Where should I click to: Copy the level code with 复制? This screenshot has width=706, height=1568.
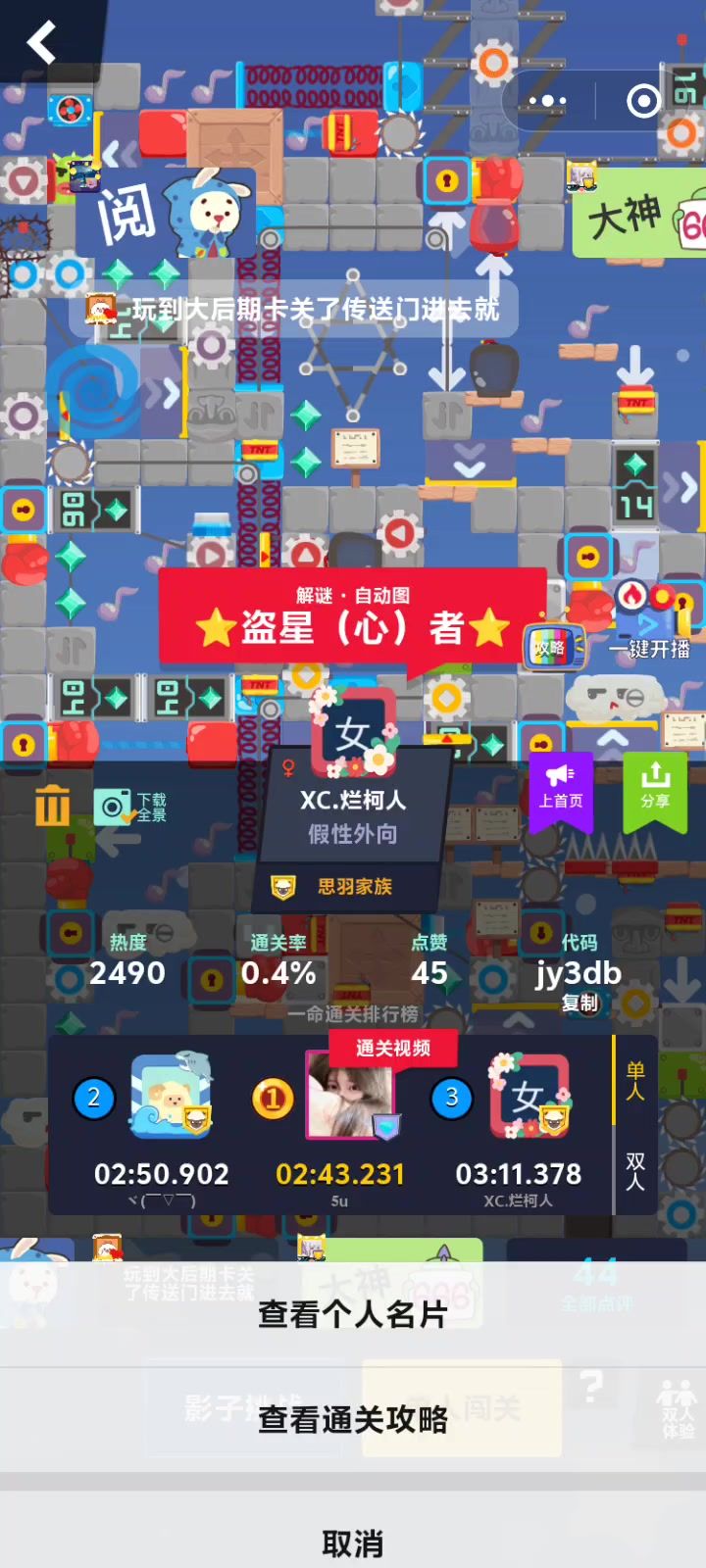point(580,1003)
